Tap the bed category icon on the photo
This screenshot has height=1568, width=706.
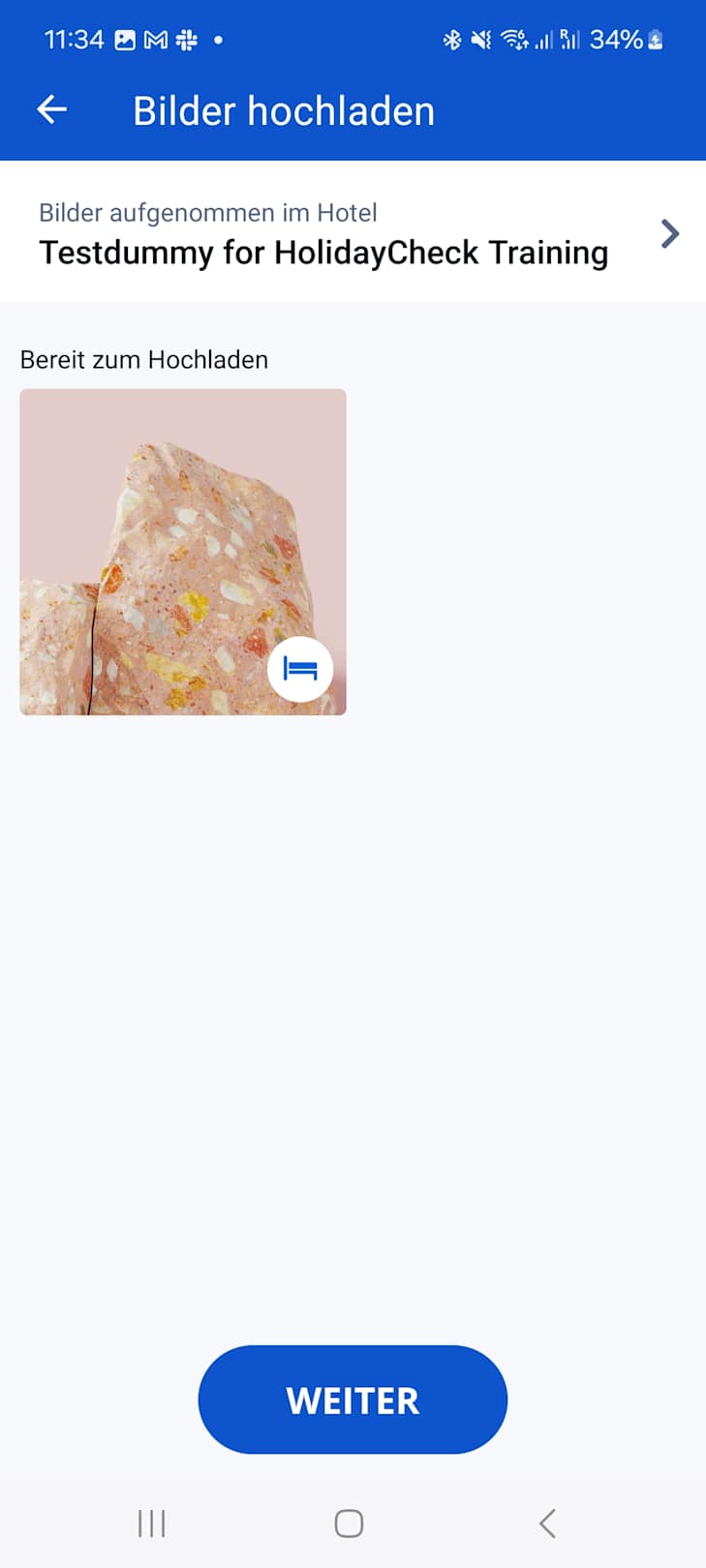pos(300,669)
